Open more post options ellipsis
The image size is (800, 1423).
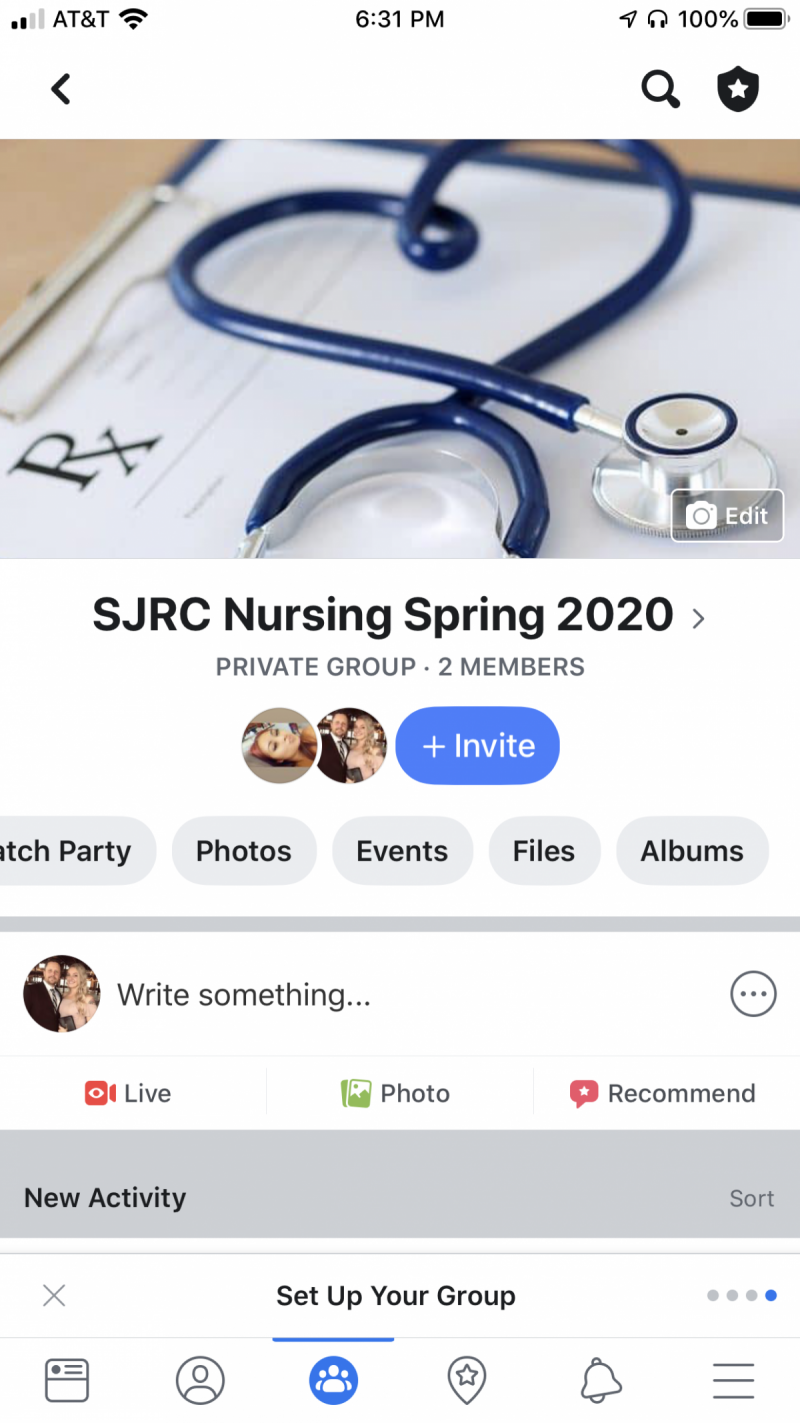[x=753, y=994]
